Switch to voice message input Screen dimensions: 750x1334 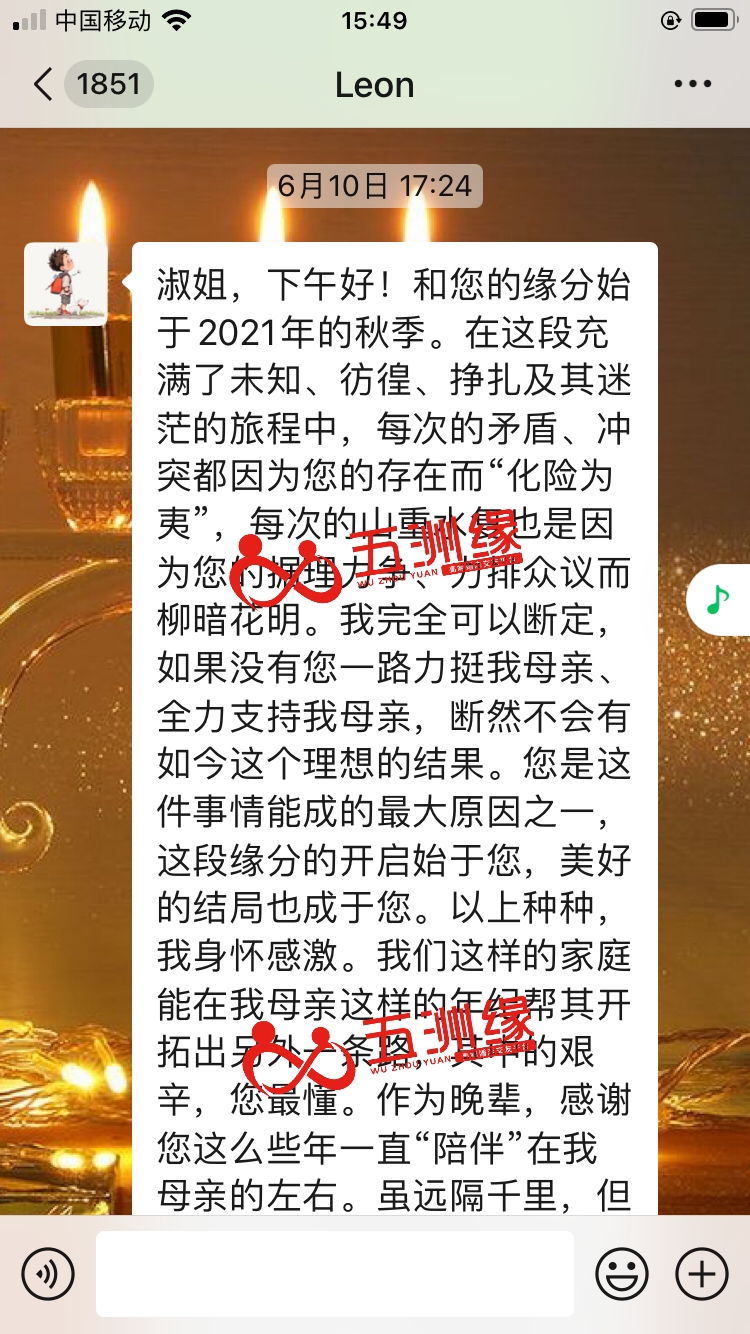pyautogui.click(x=47, y=1274)
